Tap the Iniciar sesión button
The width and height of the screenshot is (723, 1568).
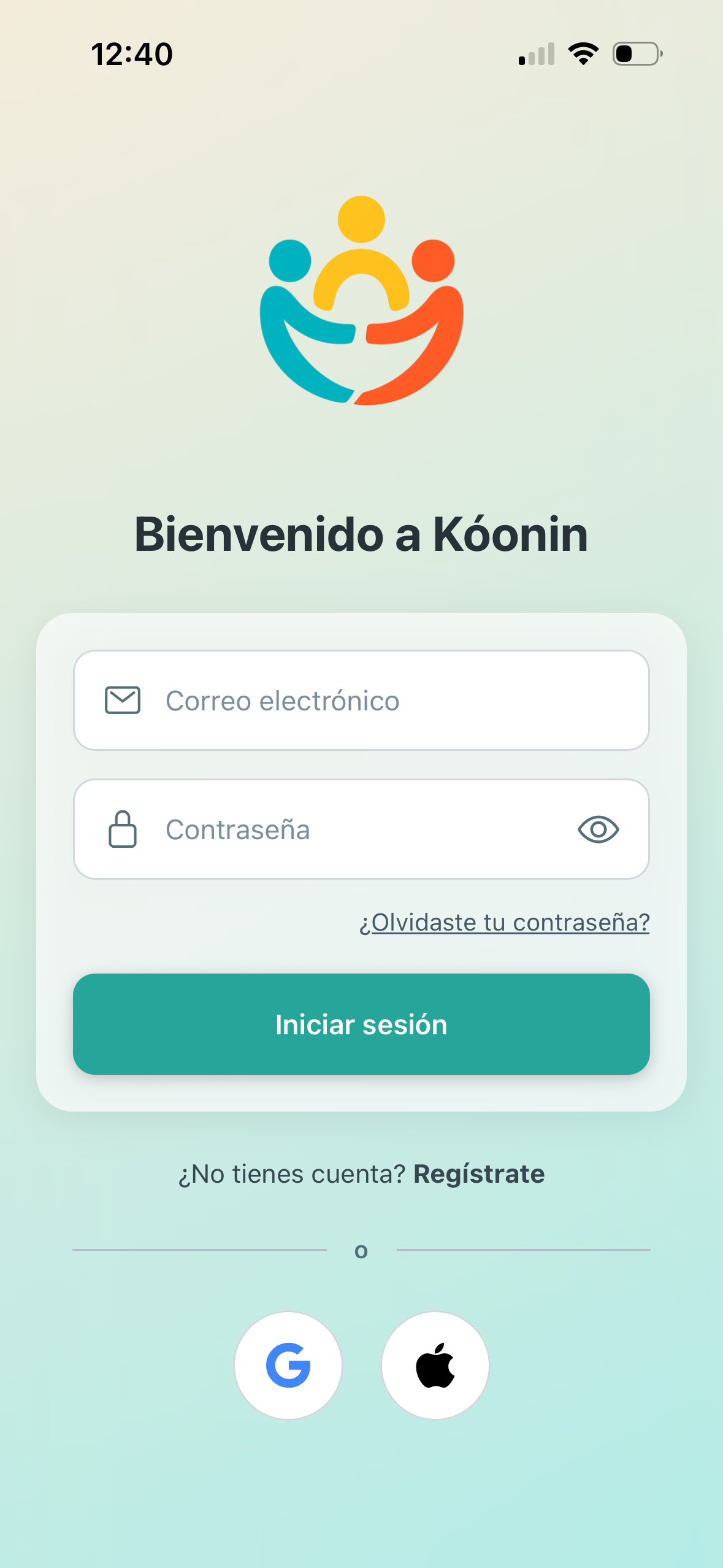tap(361, 1024)
